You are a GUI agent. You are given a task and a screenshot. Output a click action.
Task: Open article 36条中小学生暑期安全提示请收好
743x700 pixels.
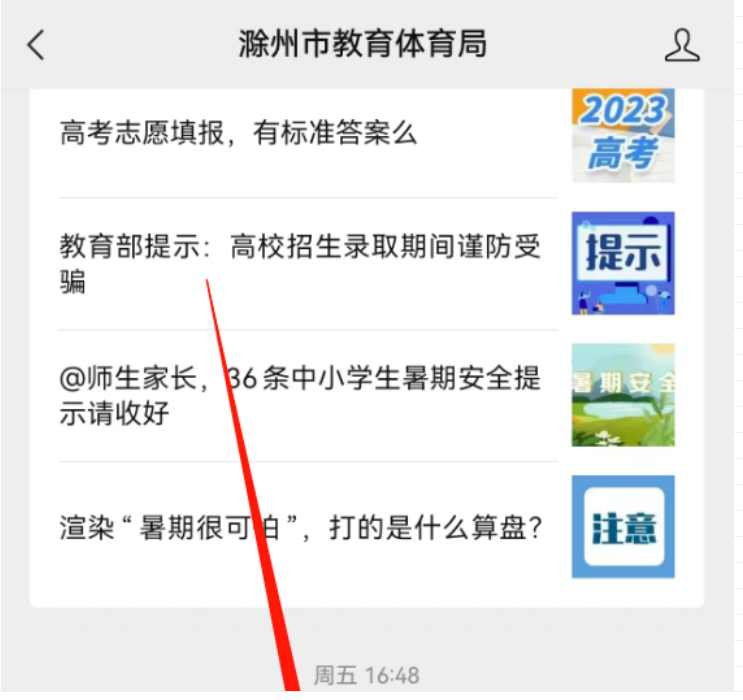coord(300,395)
